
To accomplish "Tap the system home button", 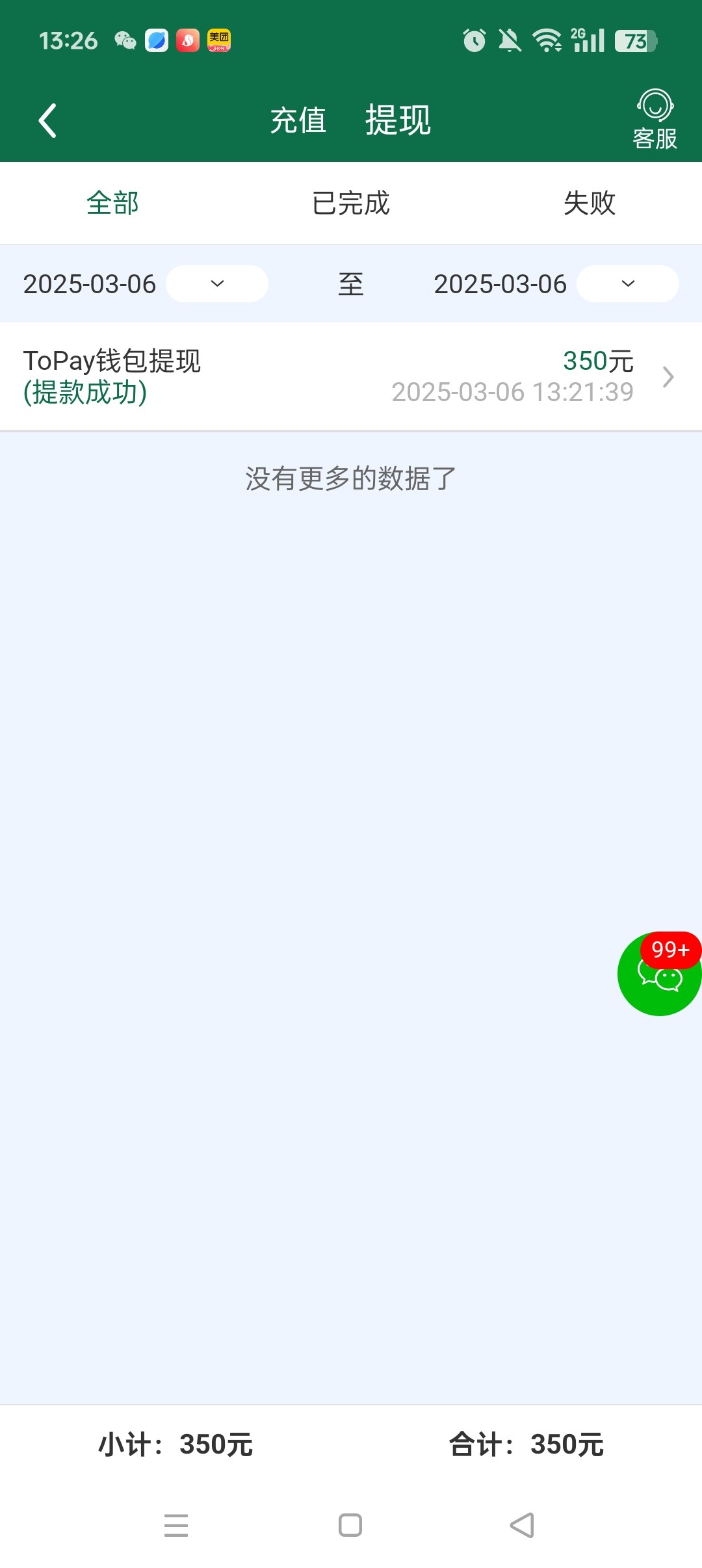I will 350,1525.
